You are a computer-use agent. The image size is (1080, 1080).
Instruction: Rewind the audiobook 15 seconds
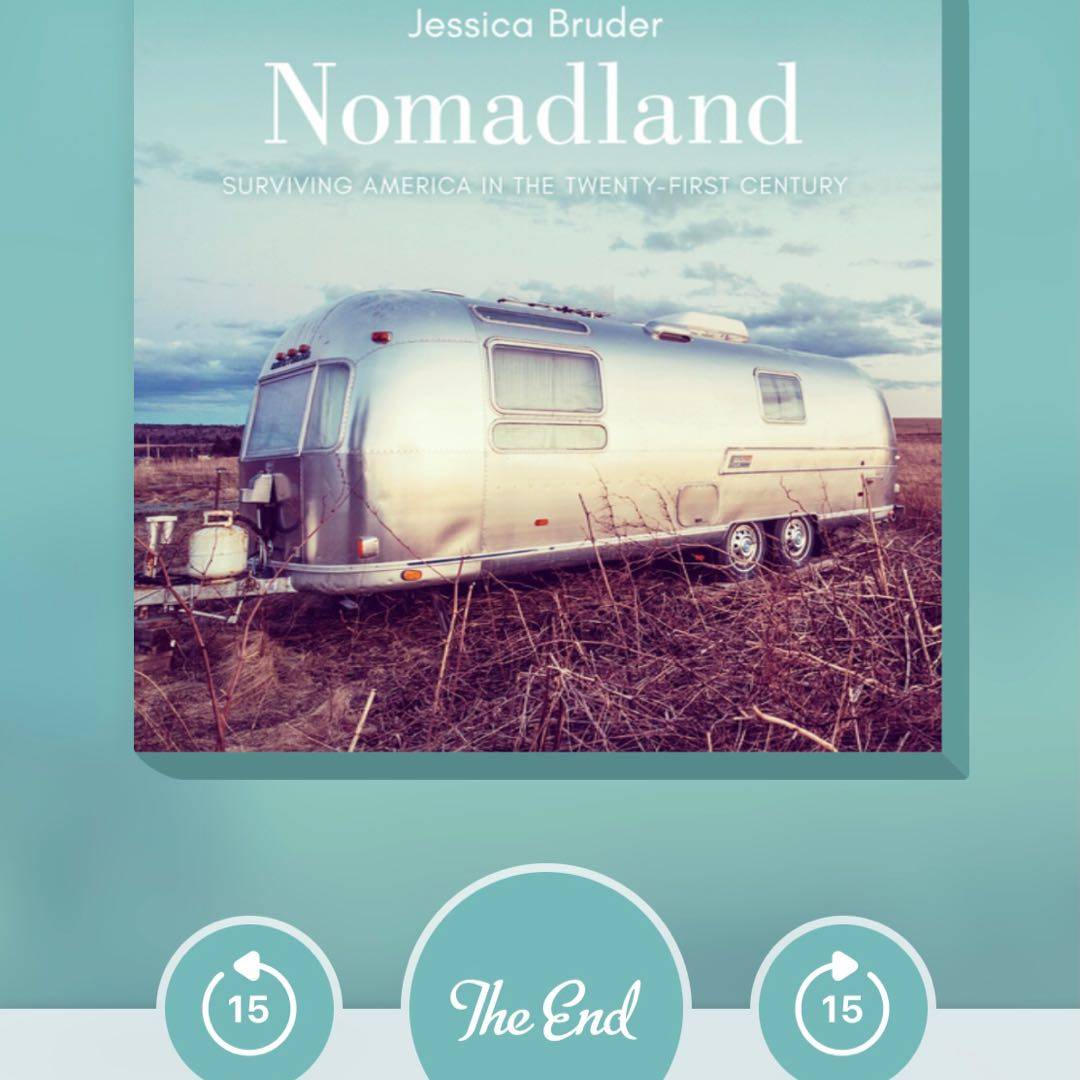249,1005
